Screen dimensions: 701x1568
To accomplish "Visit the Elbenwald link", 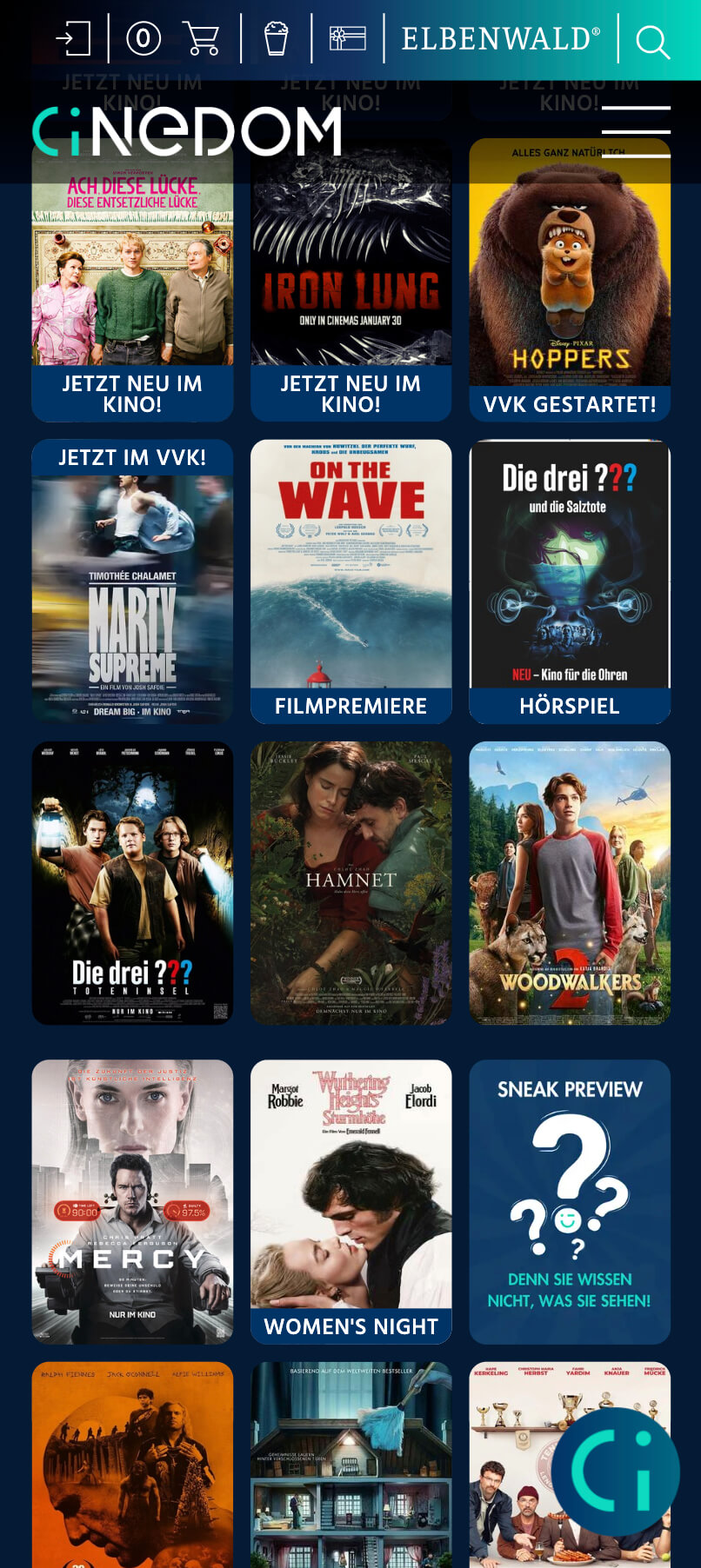I will (x=500, y=39).
